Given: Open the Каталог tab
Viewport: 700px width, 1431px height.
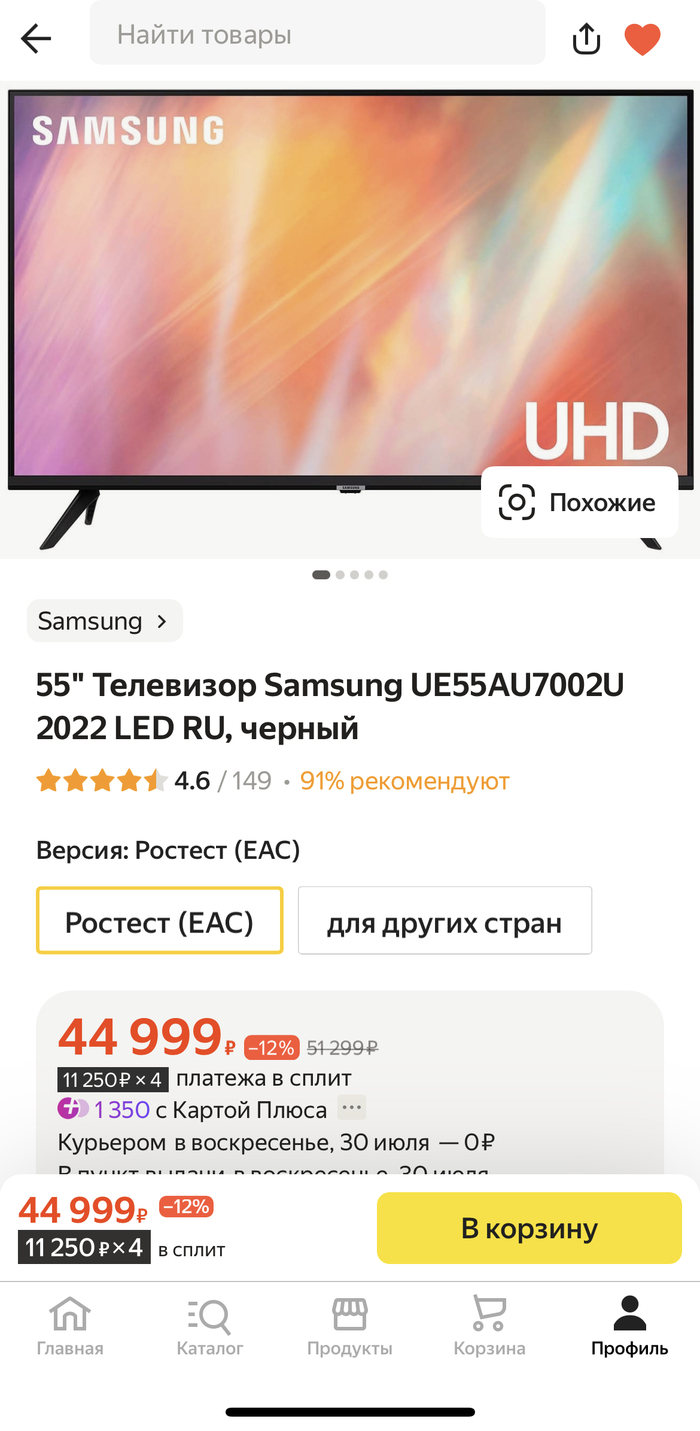Looking at the screenshot, I should click(x=210, y=1326).
